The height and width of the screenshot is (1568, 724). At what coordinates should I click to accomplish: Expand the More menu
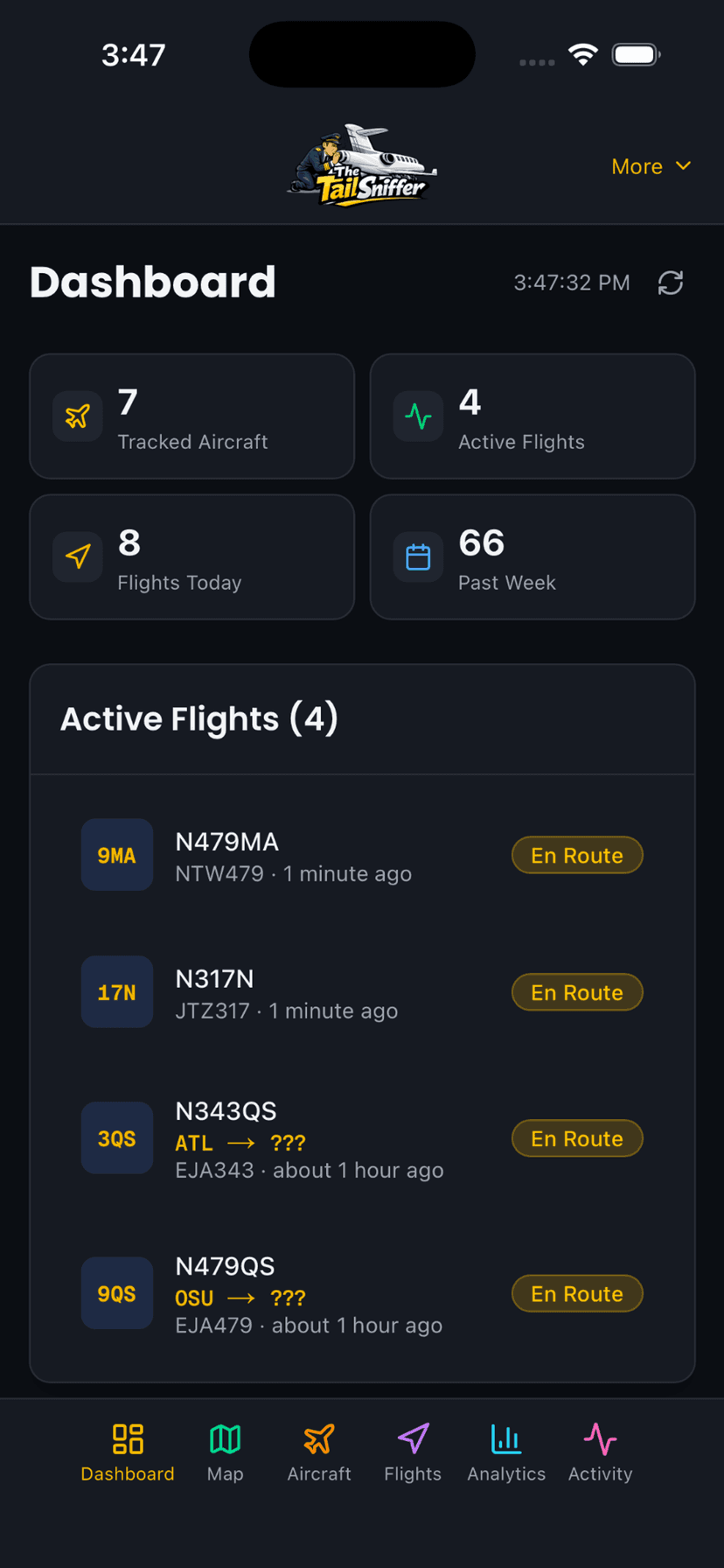click(x=637, y=166)
